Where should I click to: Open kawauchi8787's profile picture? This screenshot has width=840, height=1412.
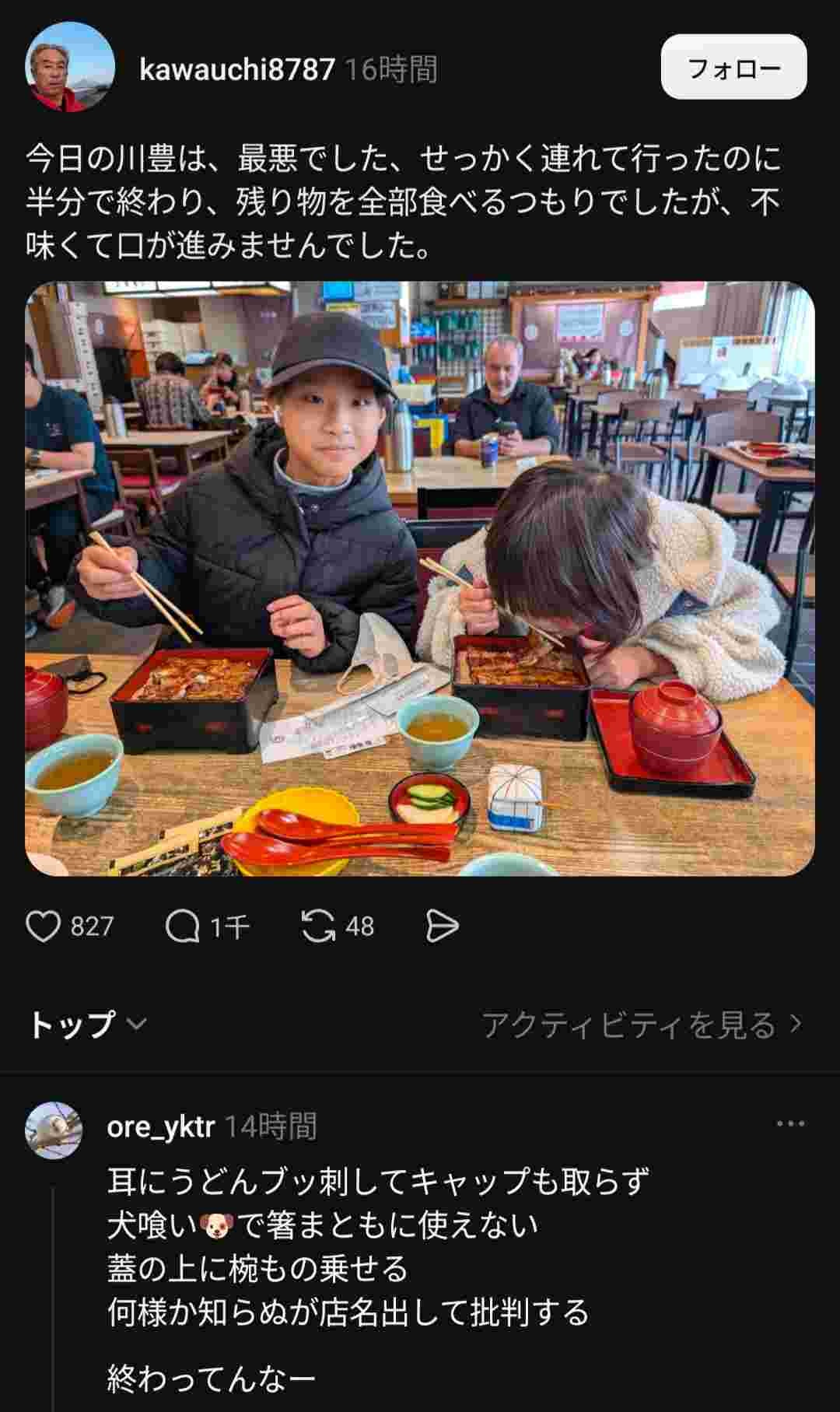(x=70, y=67)
